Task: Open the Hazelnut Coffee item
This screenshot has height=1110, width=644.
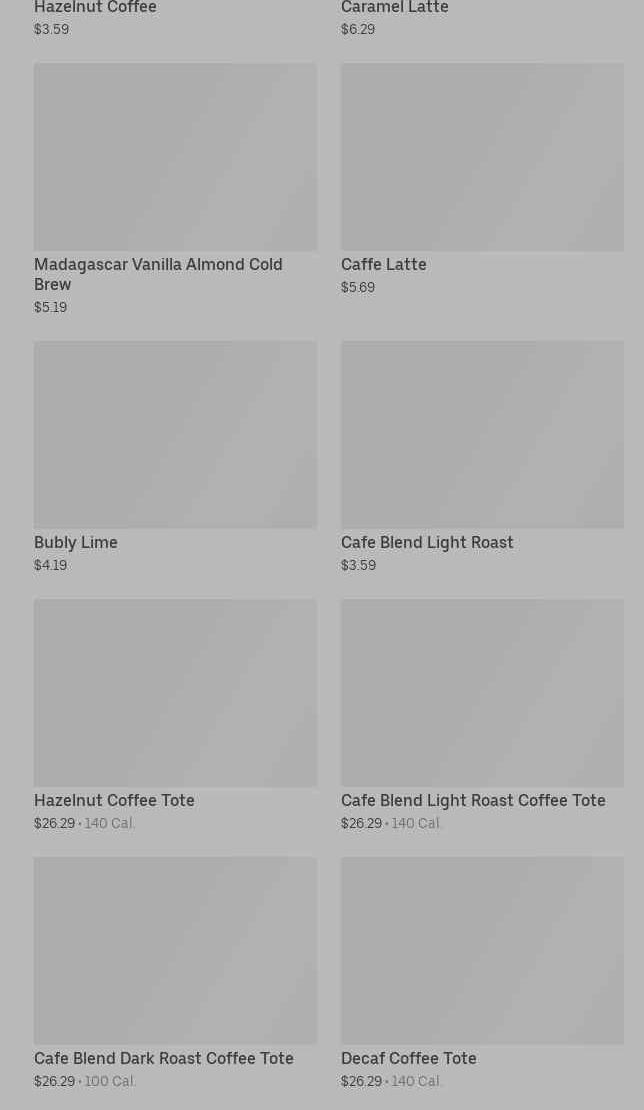Action: pyautogui.click(x=95, y=8)
